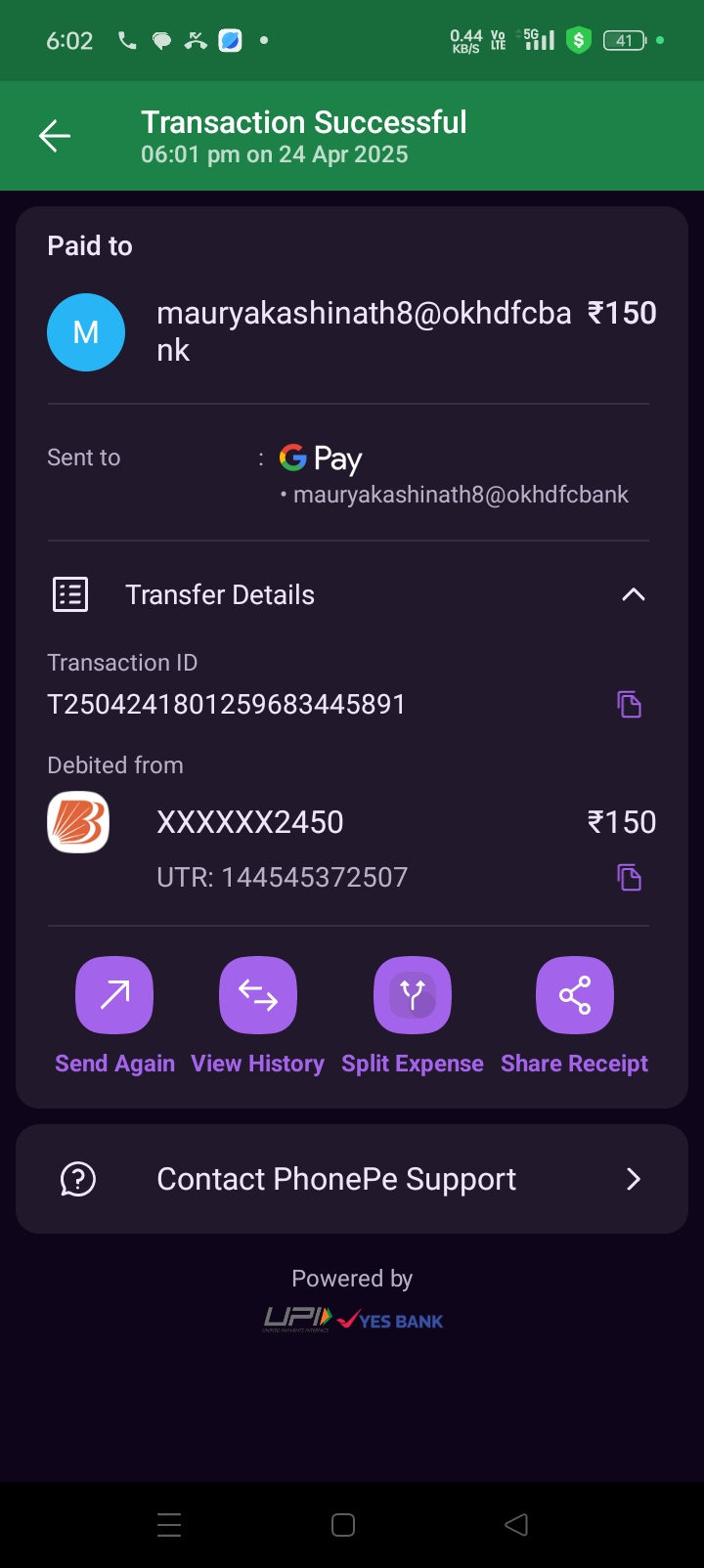Share the payment receipt
This screenshot has width=704, height=1568.
[574, 995]
